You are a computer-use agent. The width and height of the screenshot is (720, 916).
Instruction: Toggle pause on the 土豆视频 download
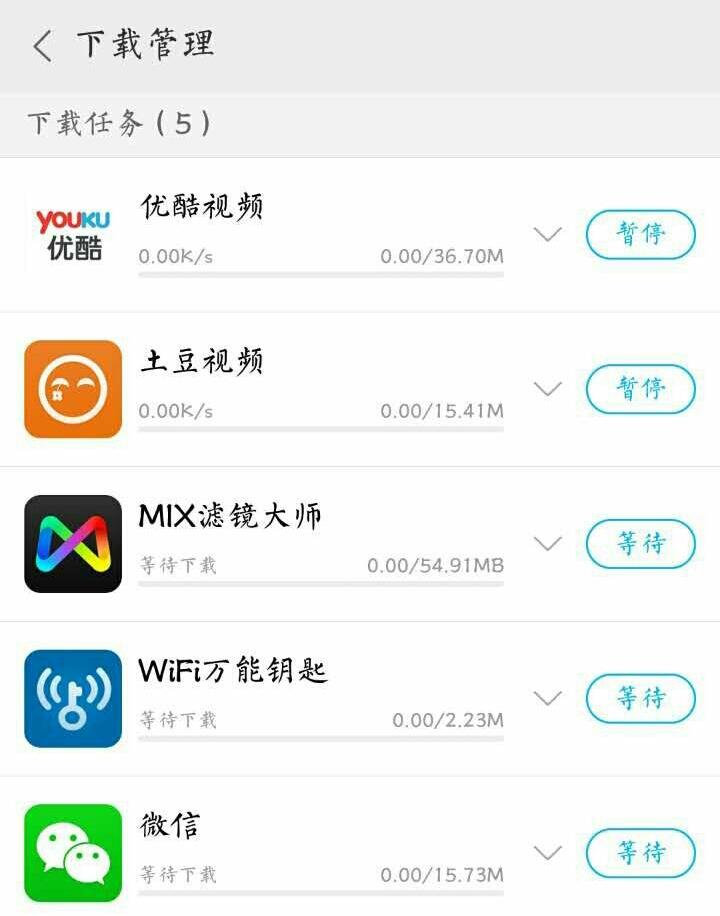[640, 388]
